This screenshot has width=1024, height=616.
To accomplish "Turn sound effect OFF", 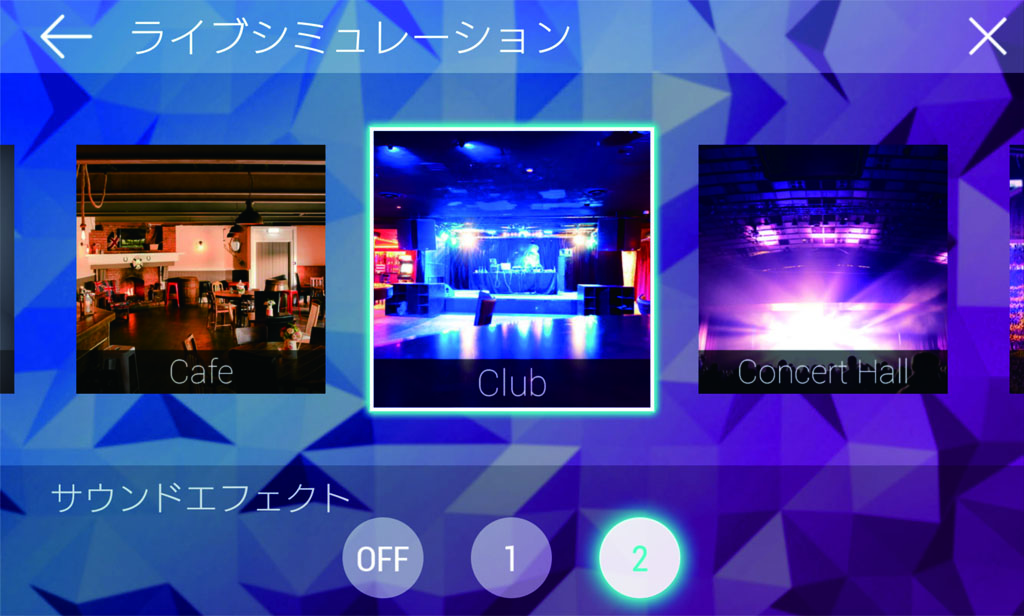I will (x=383, y=558).
